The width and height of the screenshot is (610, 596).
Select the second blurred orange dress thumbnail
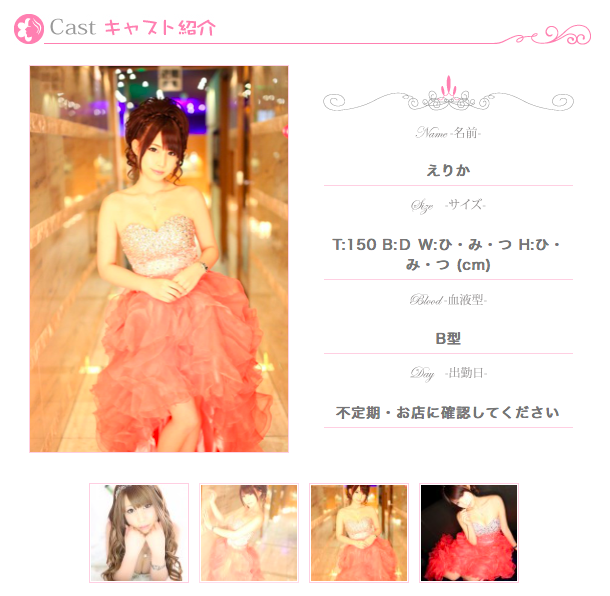[x=249, y=533]
